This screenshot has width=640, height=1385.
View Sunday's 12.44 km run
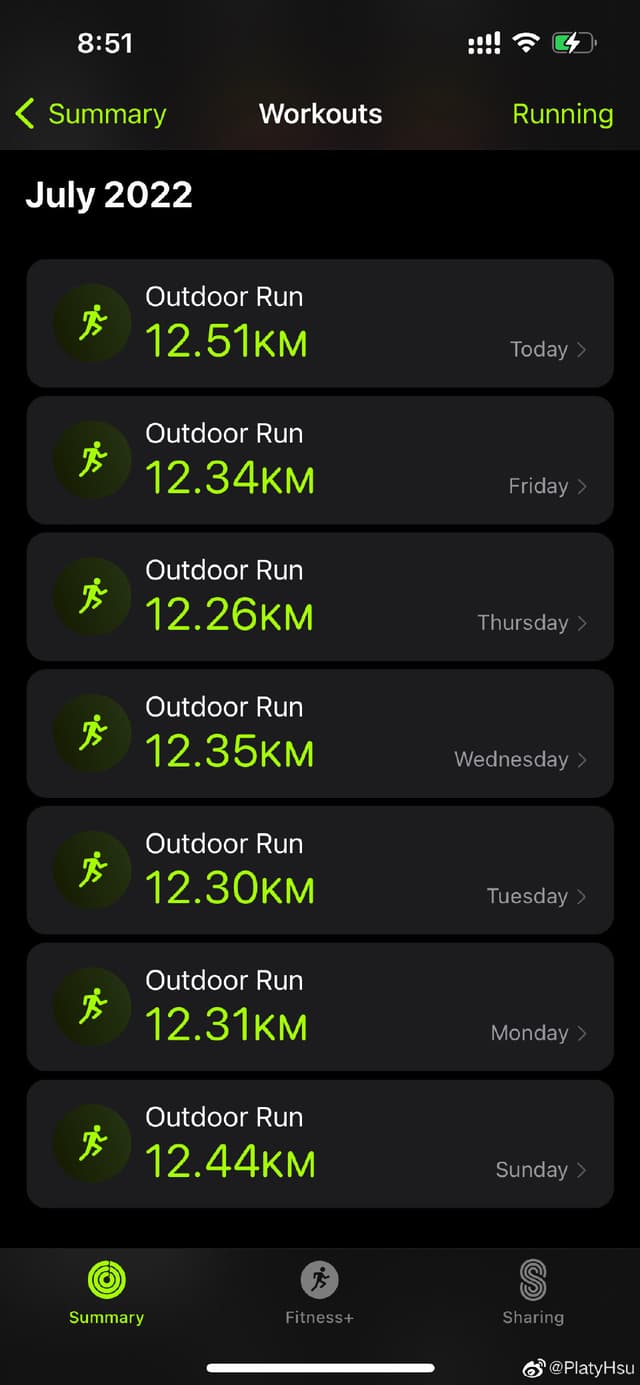[319, 1144]
